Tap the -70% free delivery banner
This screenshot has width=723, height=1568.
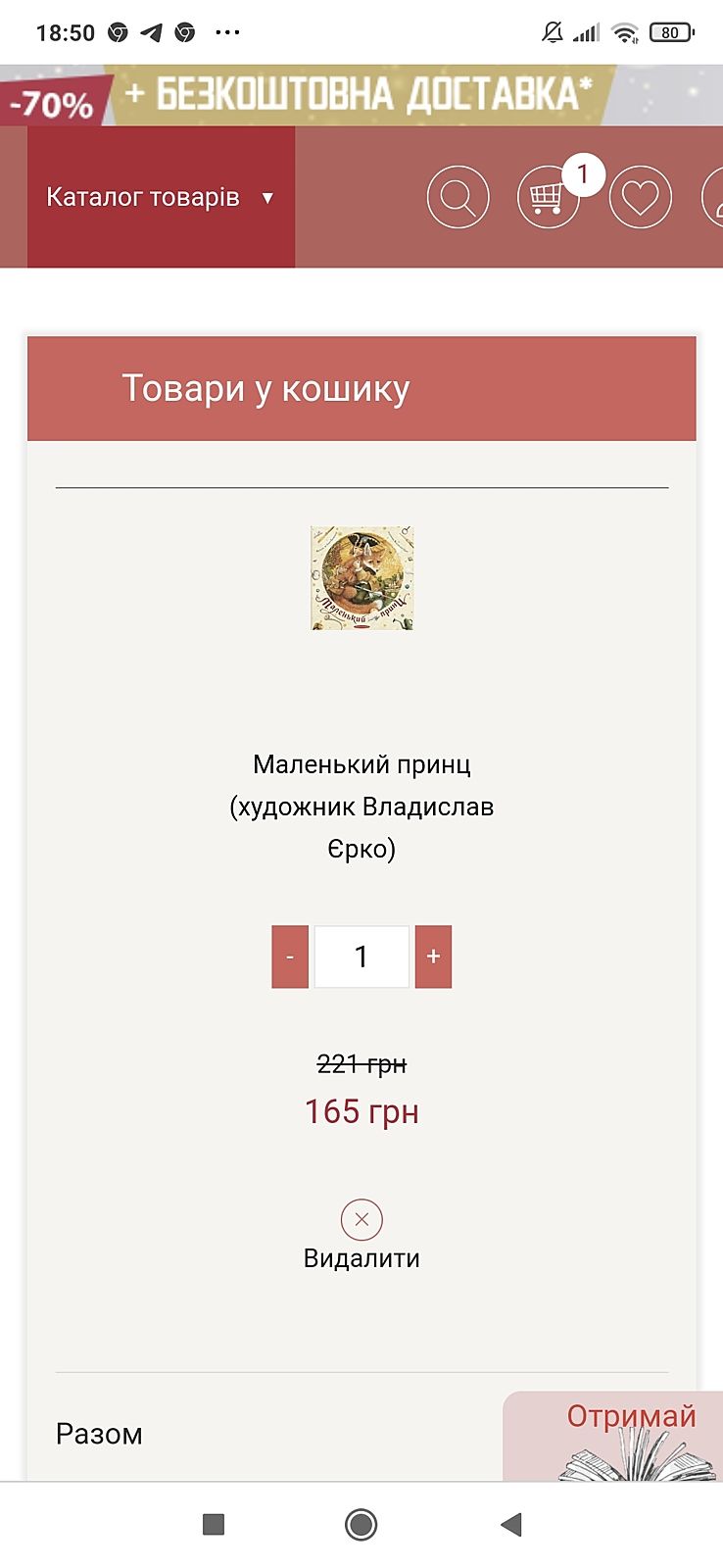361,95
